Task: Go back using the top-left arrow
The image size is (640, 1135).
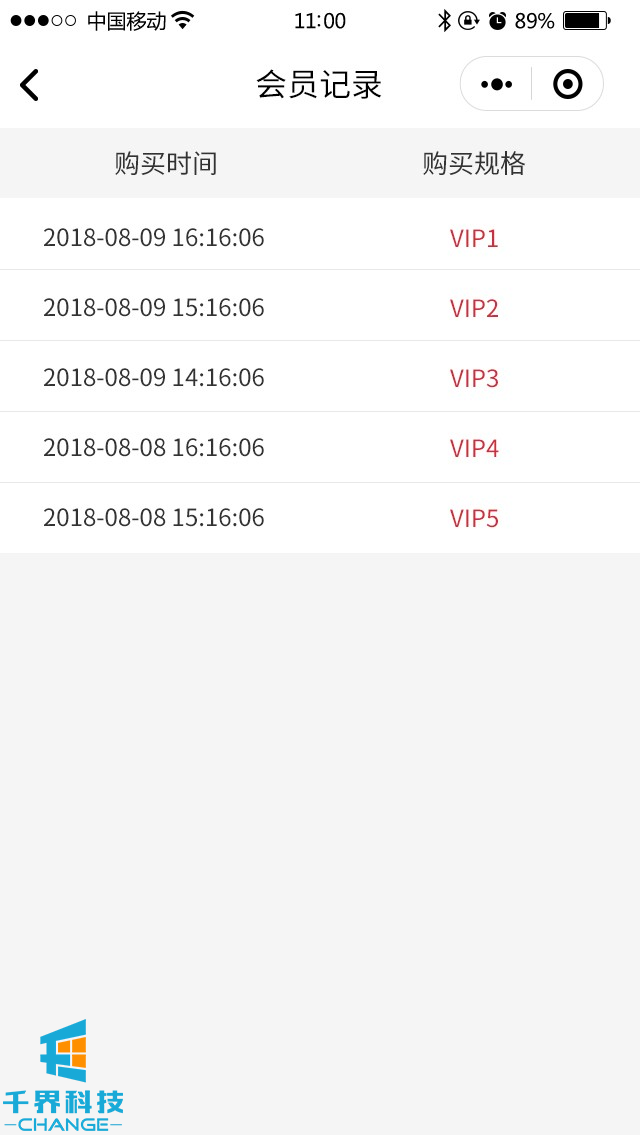Action: tap(30, 85)
